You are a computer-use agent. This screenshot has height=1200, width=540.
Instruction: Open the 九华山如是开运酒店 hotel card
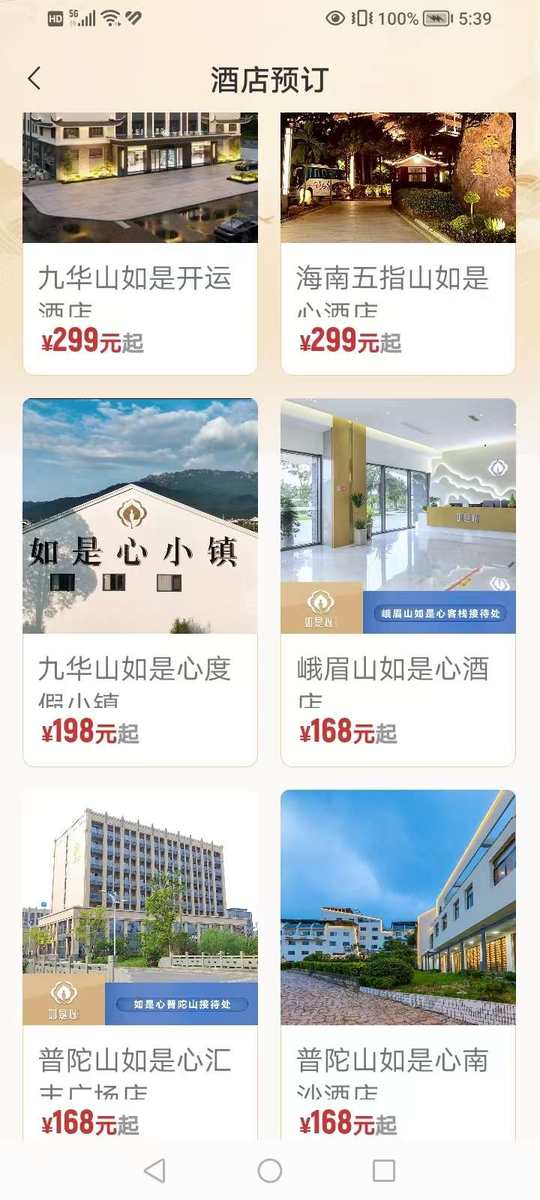pyautogui.click(x=140, y=243)
